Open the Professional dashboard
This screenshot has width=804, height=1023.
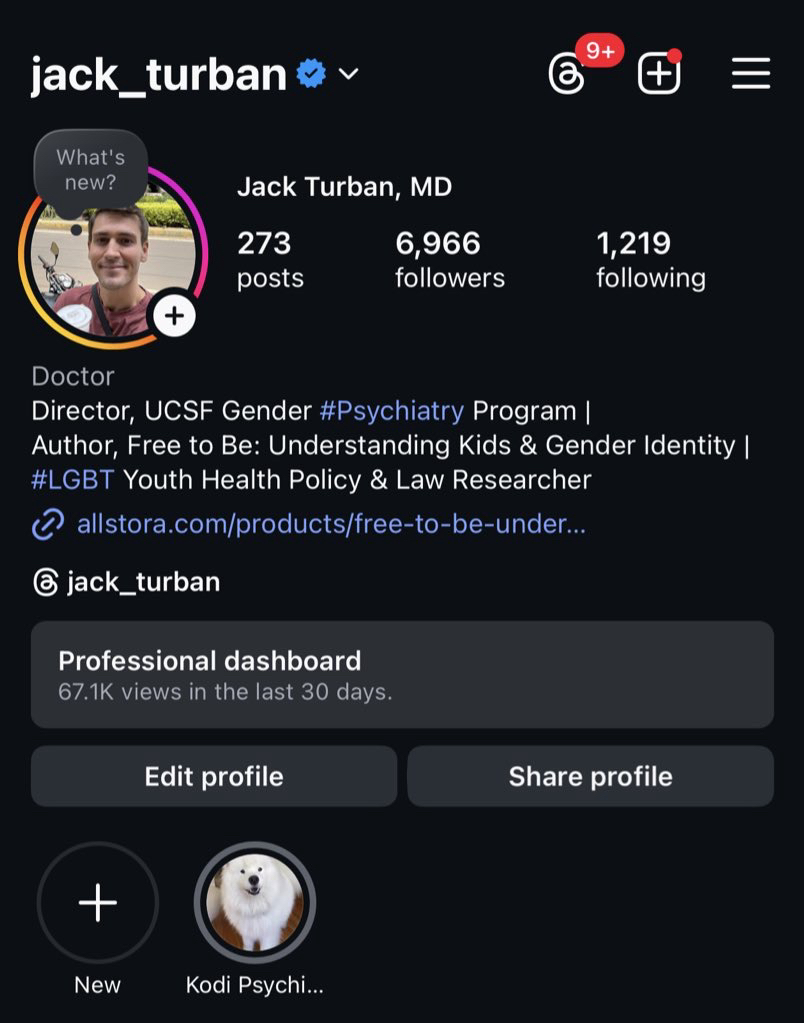point(402,674)
